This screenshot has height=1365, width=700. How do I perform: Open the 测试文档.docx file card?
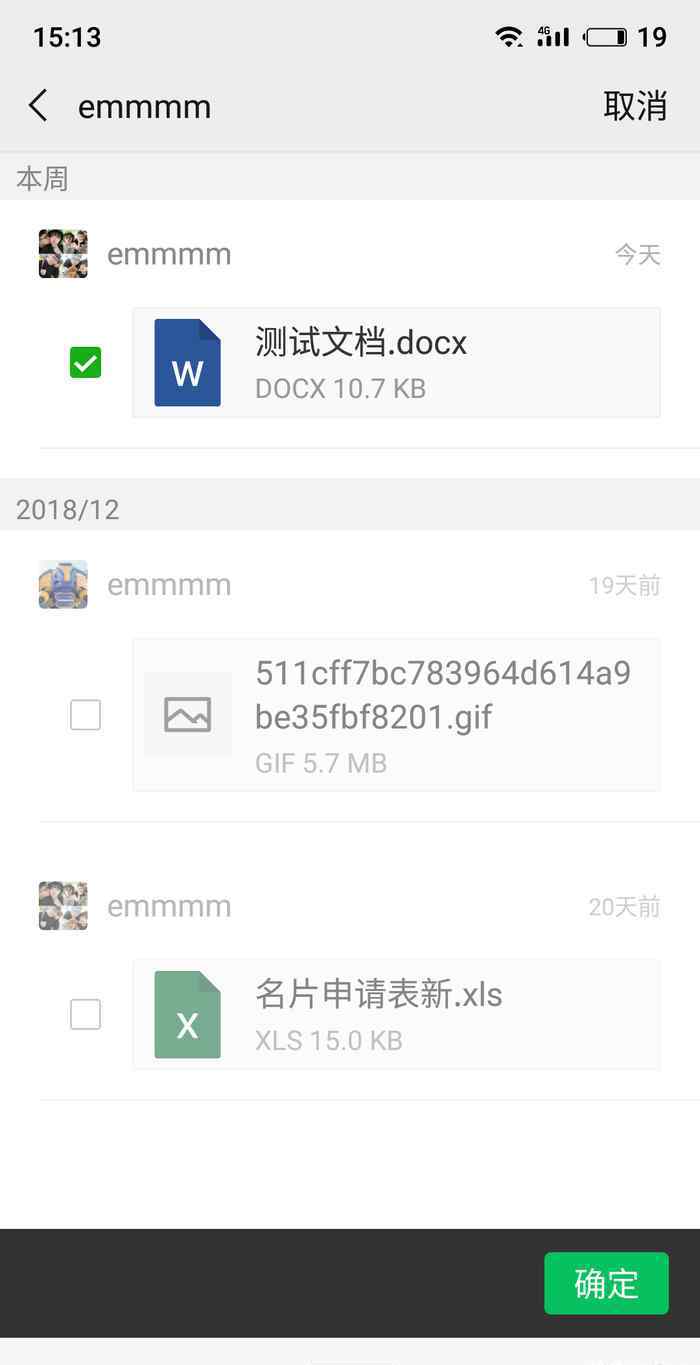click(x=396, y=362)
